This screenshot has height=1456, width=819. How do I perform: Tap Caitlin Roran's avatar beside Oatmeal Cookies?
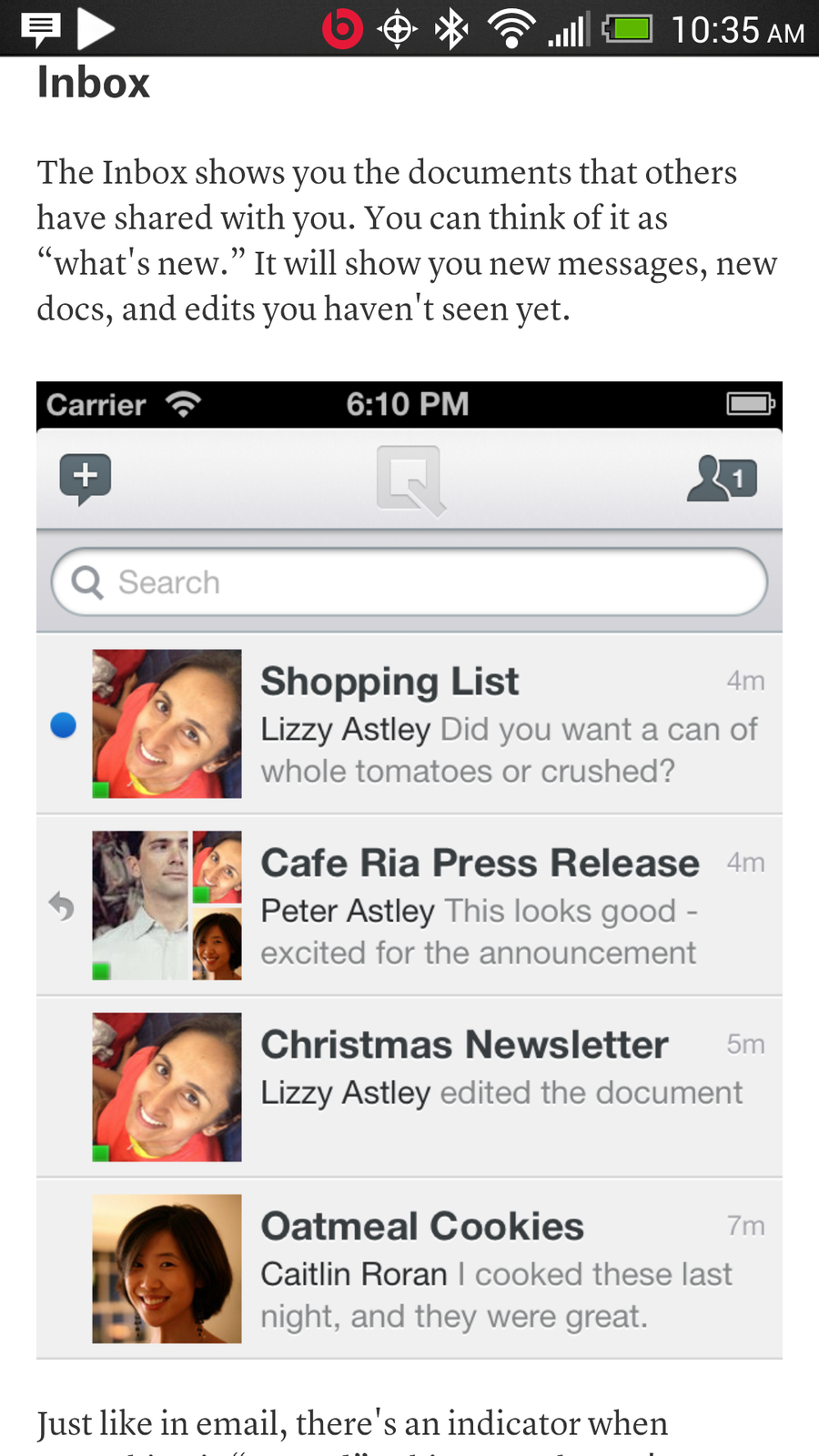tap(167, 1268)
